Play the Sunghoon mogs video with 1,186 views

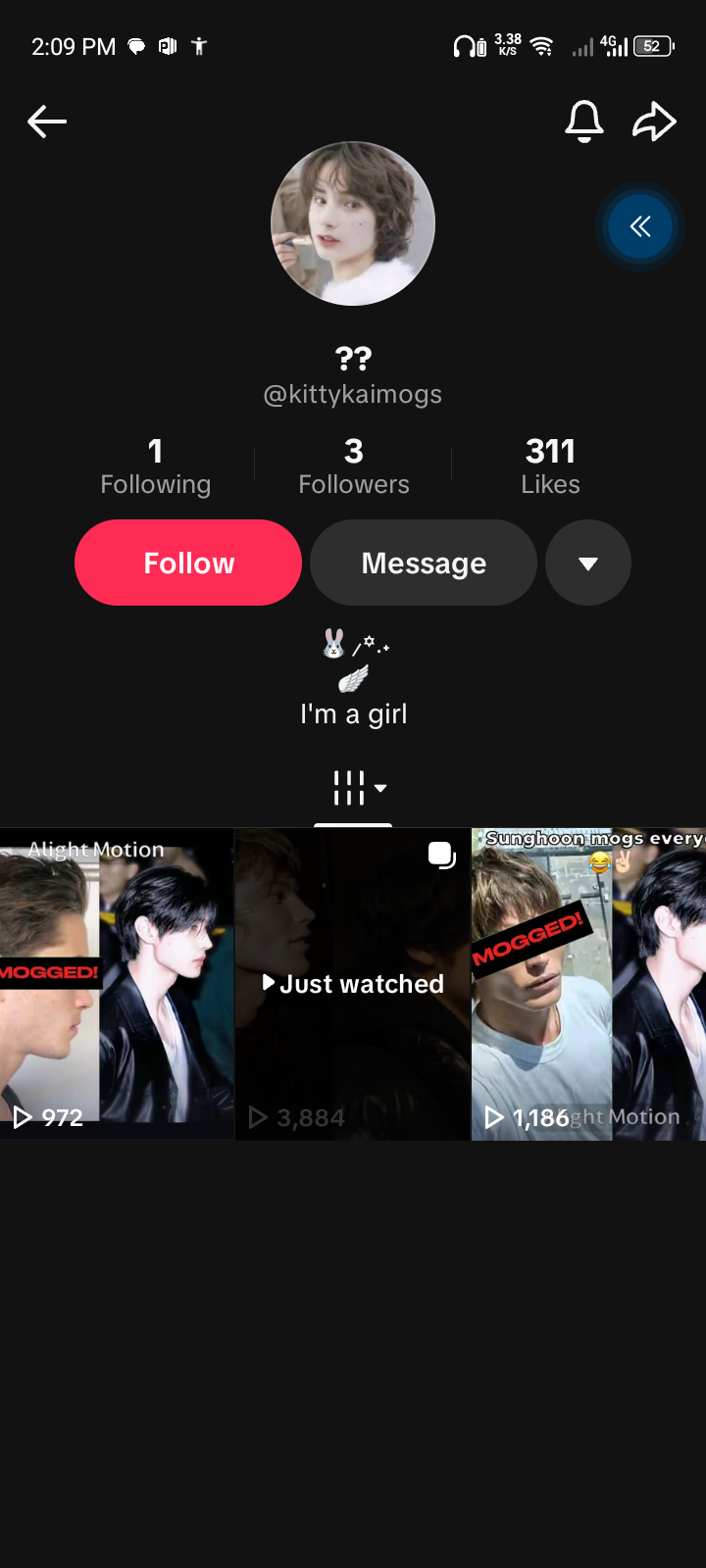(x=588, y=984)
